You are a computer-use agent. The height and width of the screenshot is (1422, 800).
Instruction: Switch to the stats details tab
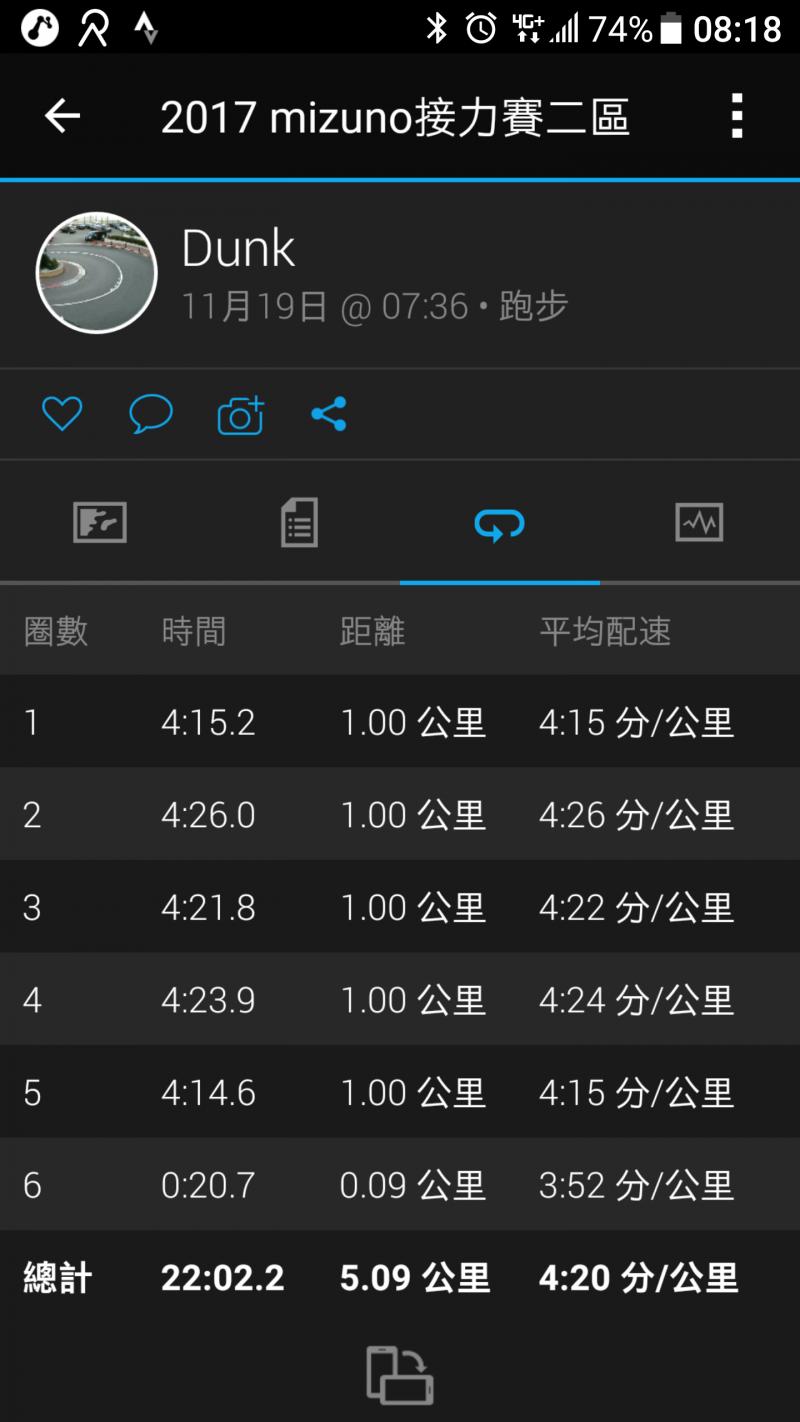pos(299,523)
